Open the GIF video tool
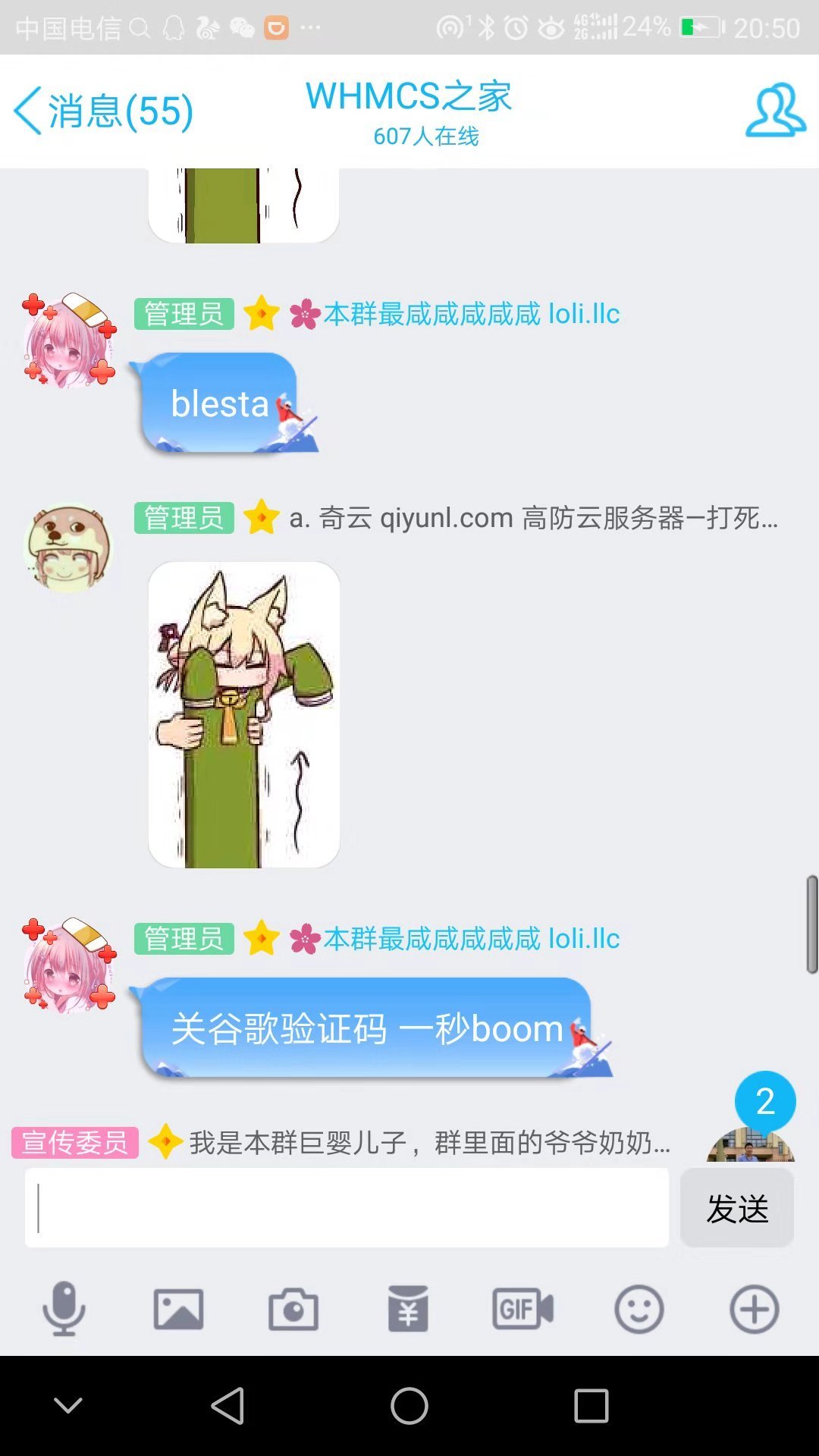 click(523, 1309)
